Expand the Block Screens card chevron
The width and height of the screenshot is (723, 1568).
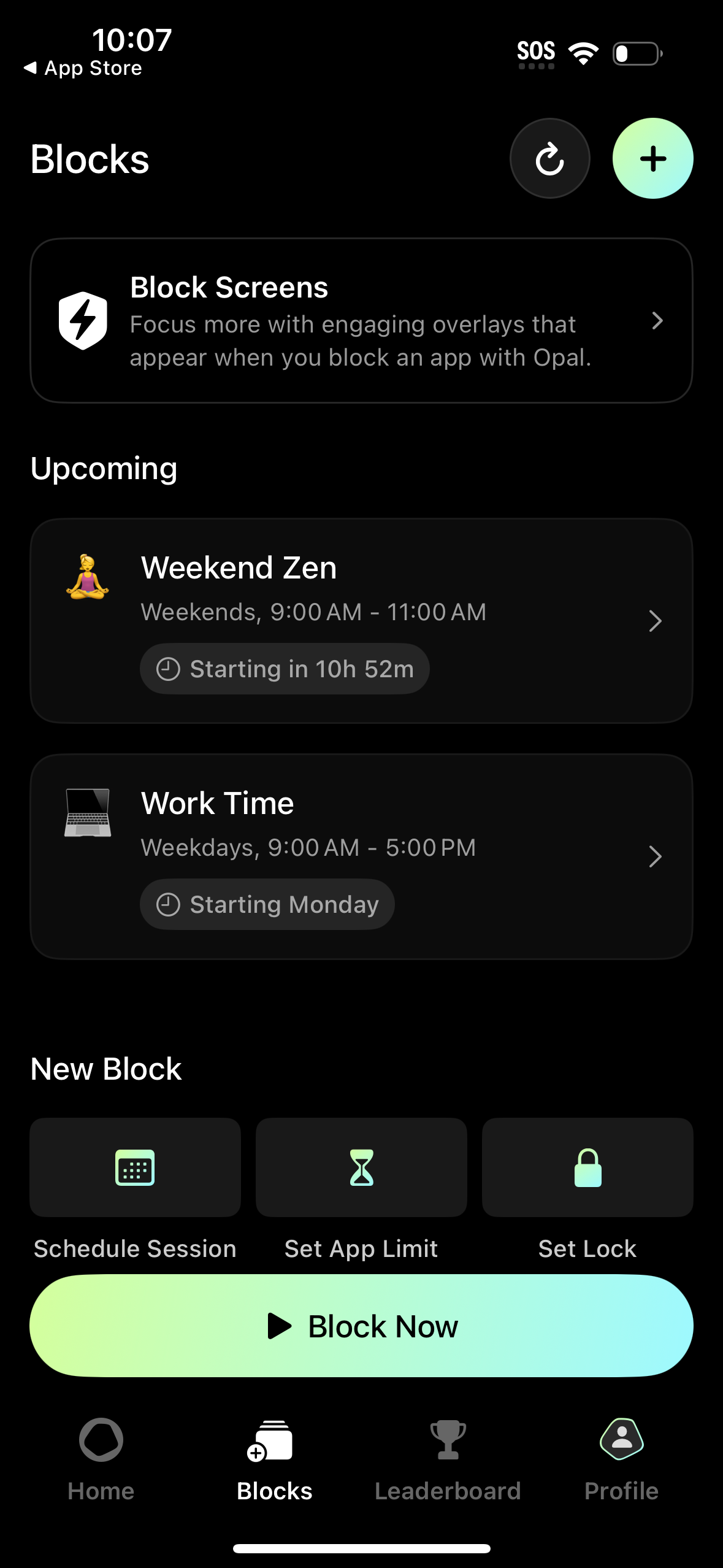[657, 321]
